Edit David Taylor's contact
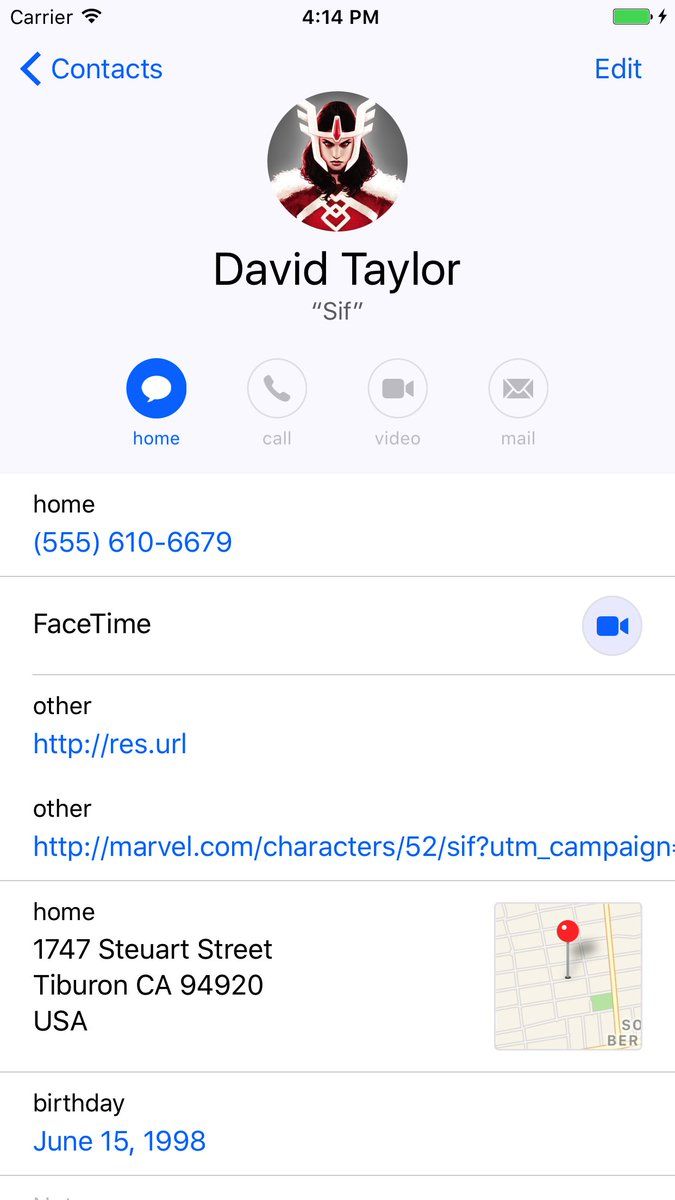Viewport: 675px width, 1200px height. (x=617, y=69)
